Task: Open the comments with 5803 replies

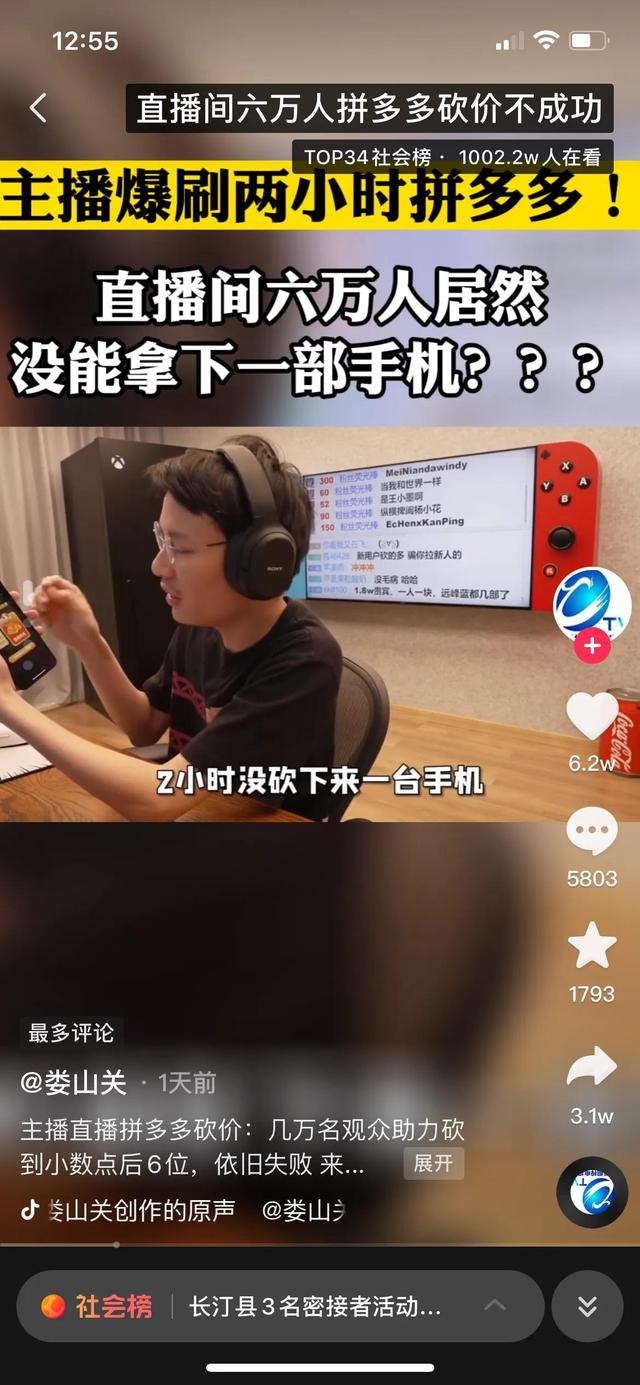Action: point(592,832)
